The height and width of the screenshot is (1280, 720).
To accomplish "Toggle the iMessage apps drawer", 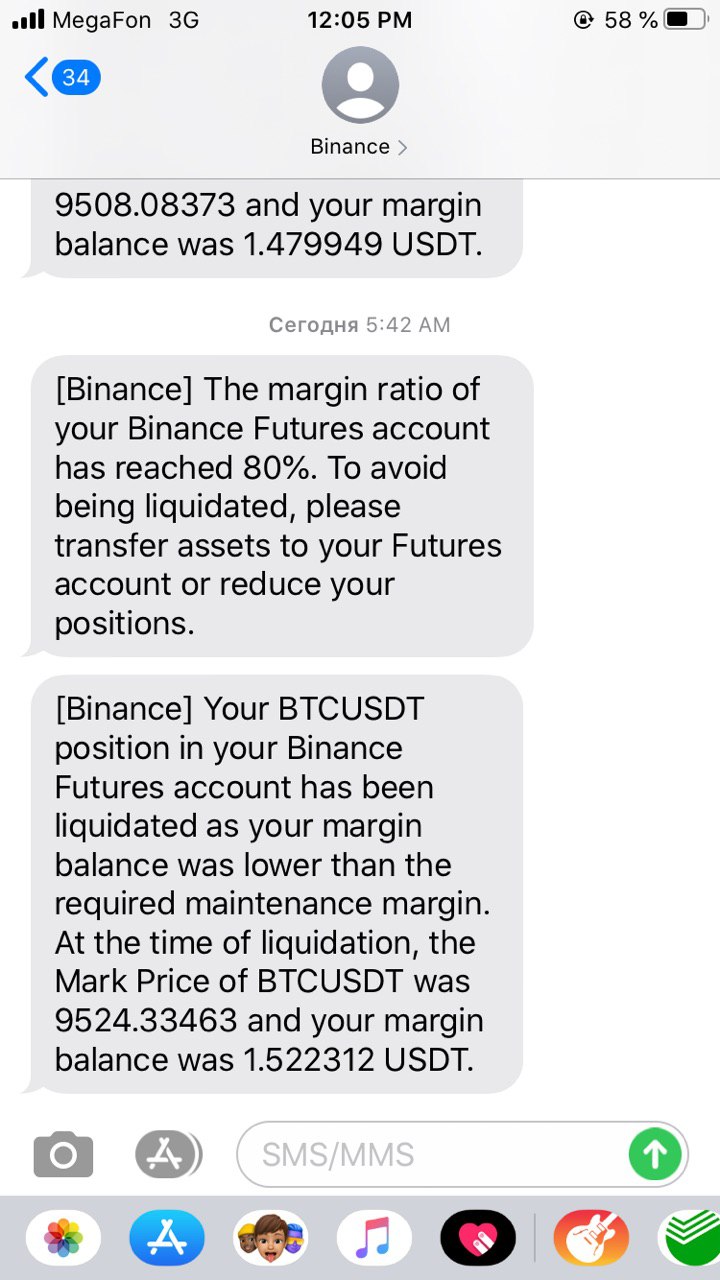I will click(168, 1155).
